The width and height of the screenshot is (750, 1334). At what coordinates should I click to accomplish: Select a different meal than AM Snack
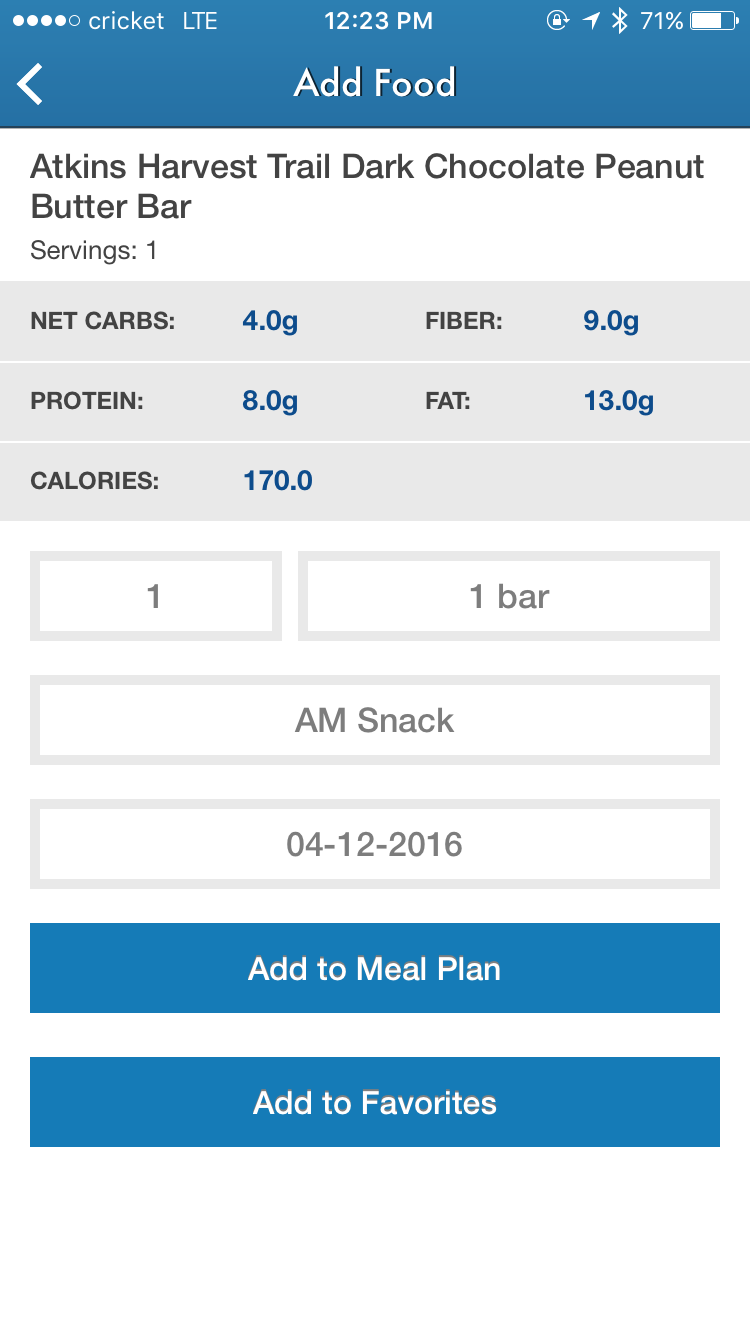pyautogui.click(x=375, y=721)
